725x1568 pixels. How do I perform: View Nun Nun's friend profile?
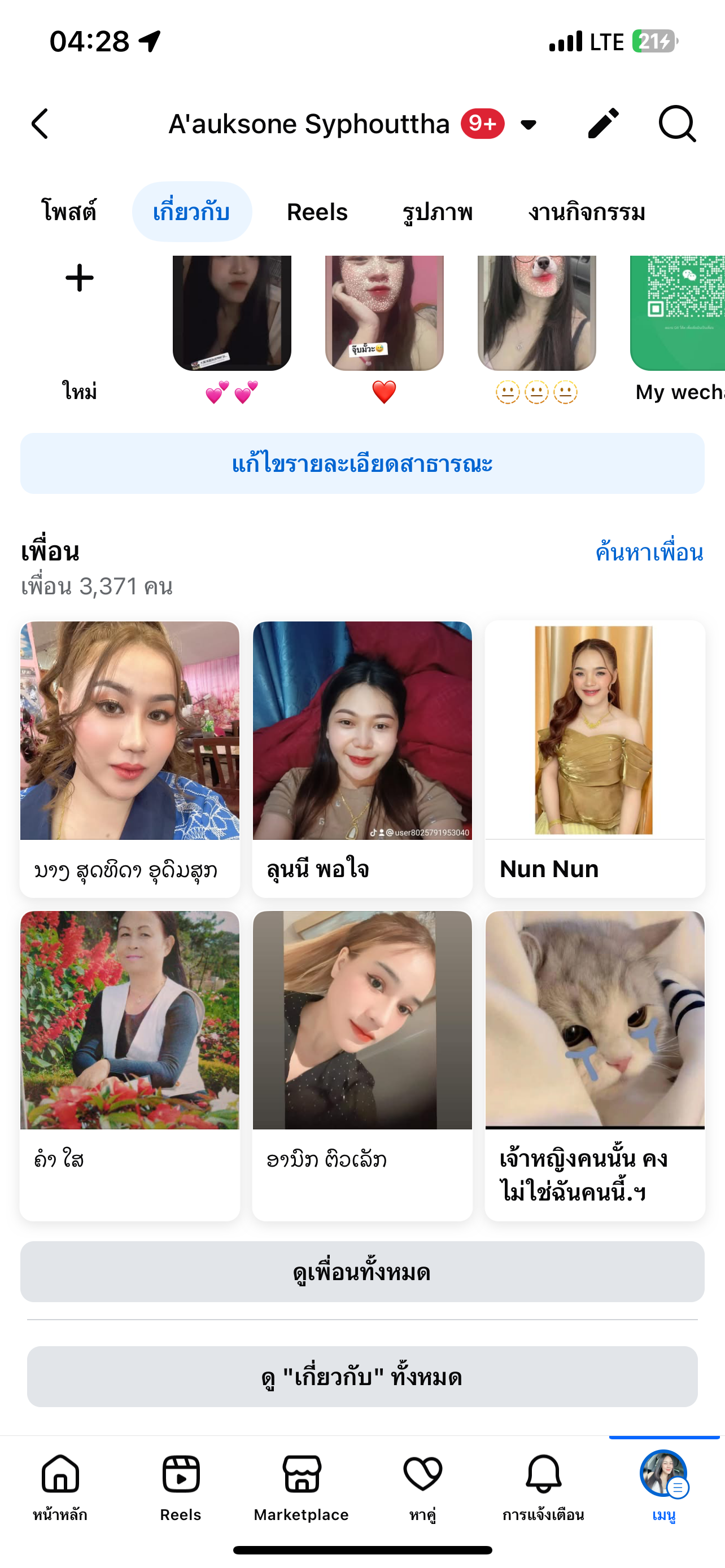click(x=595, y=759)
